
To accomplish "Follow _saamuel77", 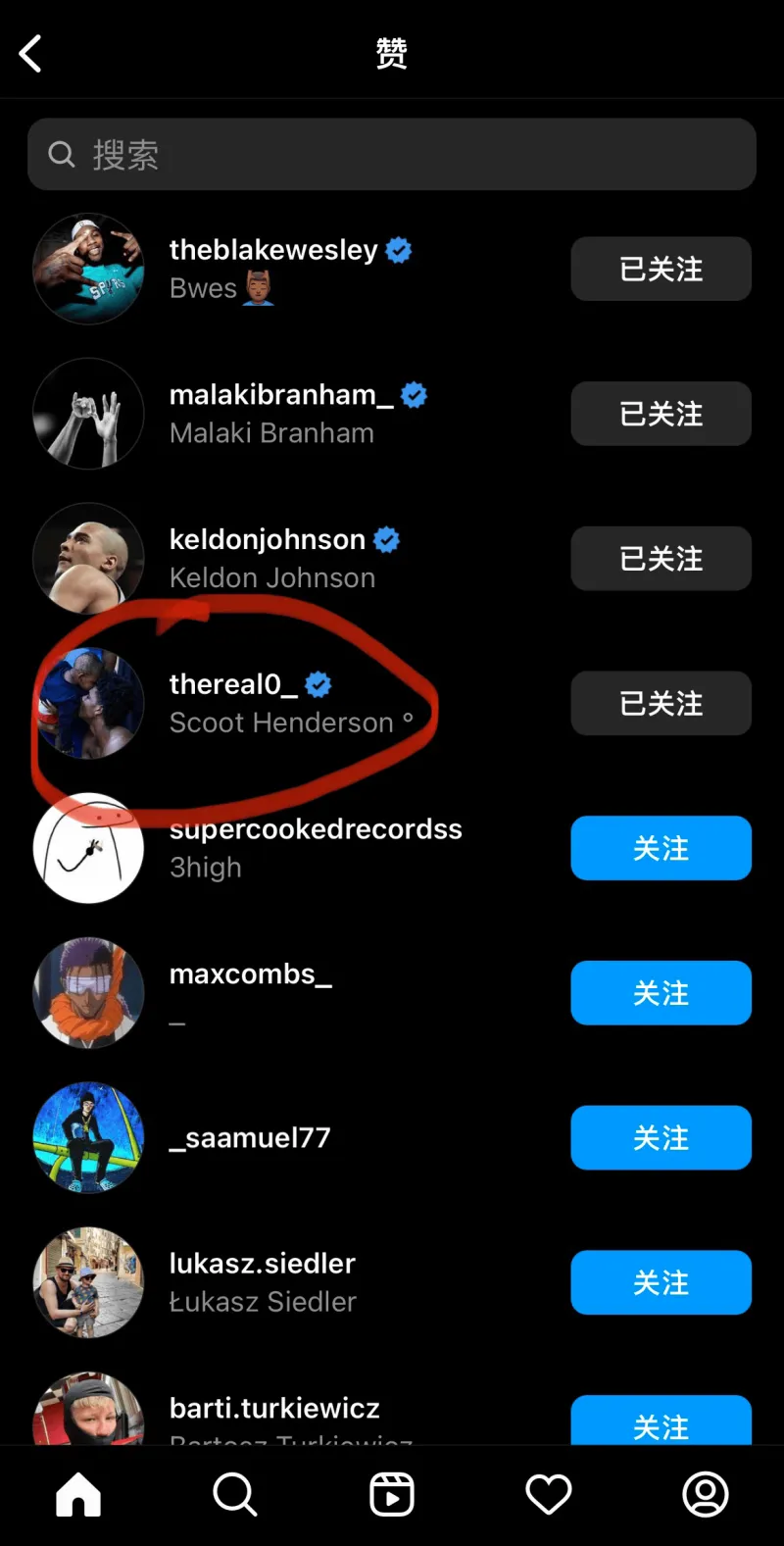I will point(661,1137).
